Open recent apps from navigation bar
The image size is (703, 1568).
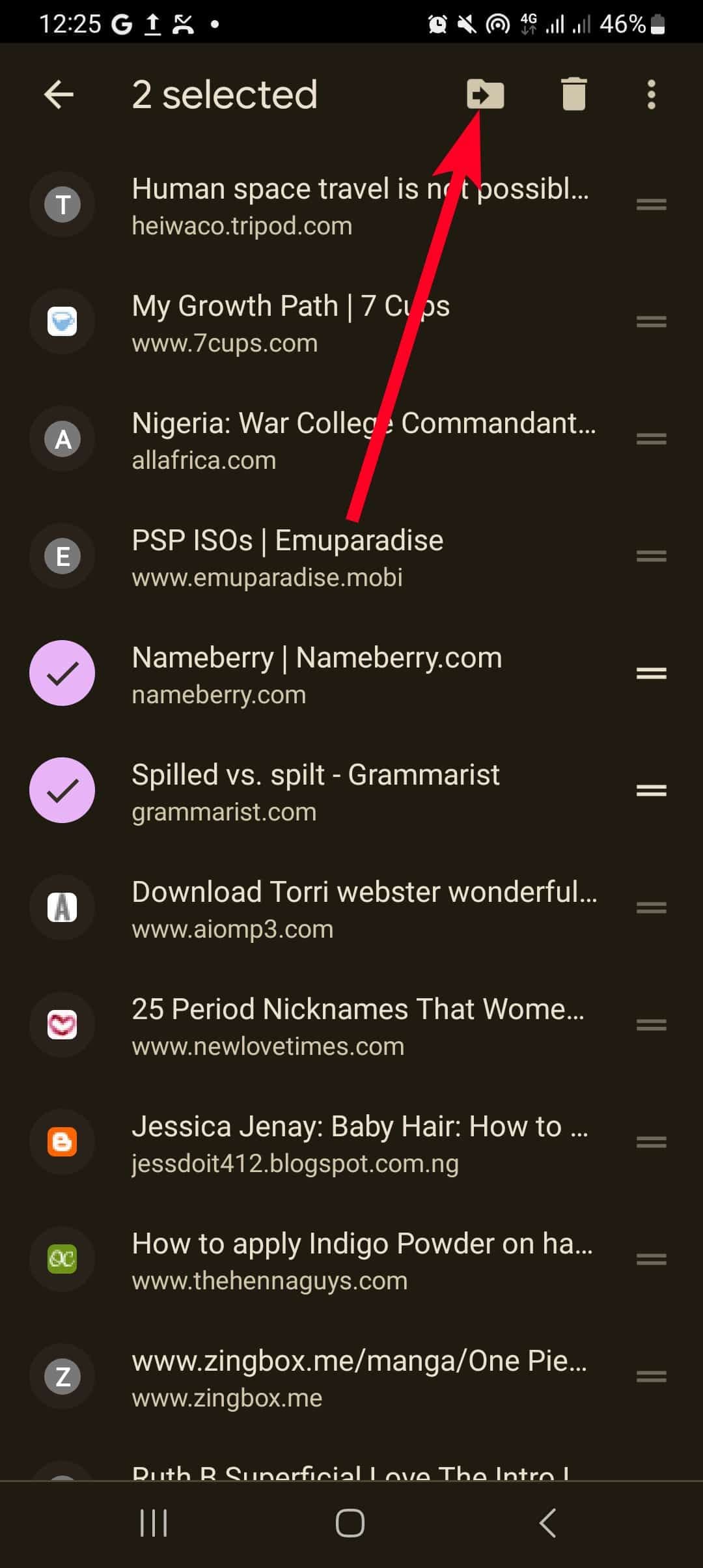154,1522
